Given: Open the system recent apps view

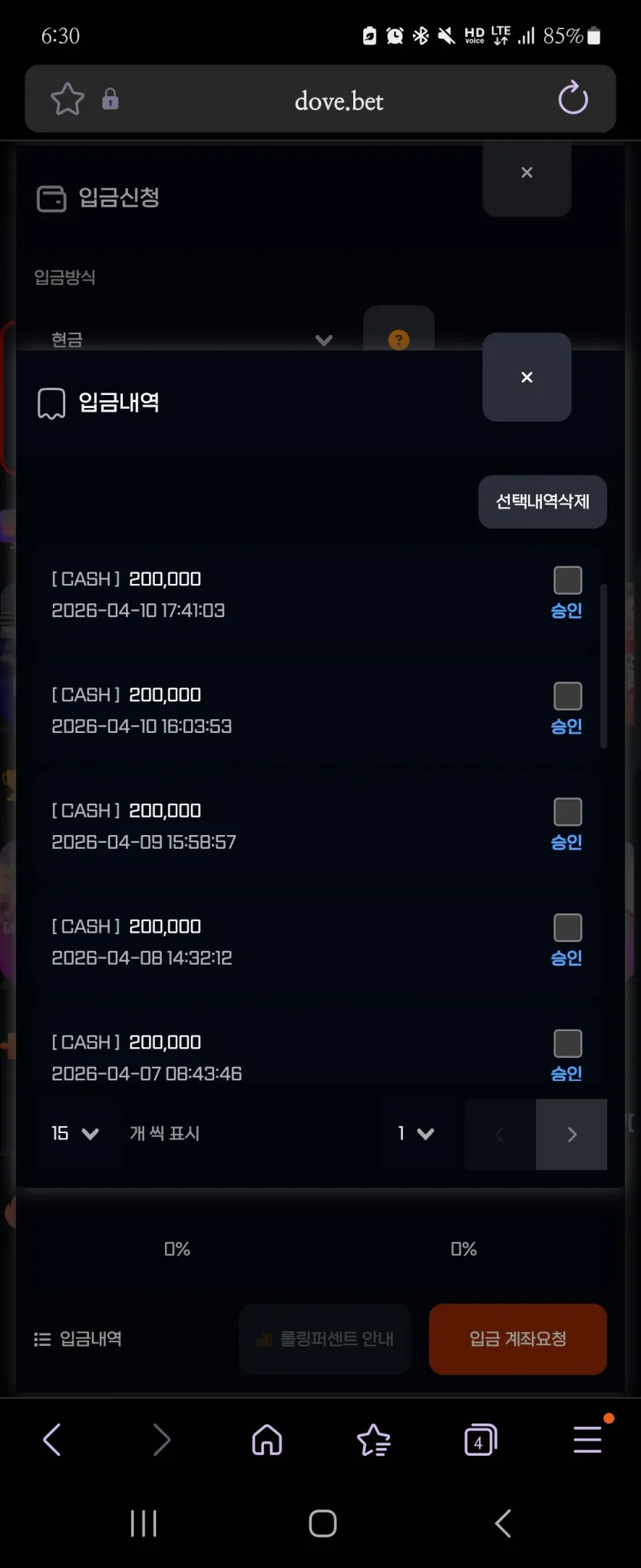Looking at the screenshot, I should (x=144, y=1523).
